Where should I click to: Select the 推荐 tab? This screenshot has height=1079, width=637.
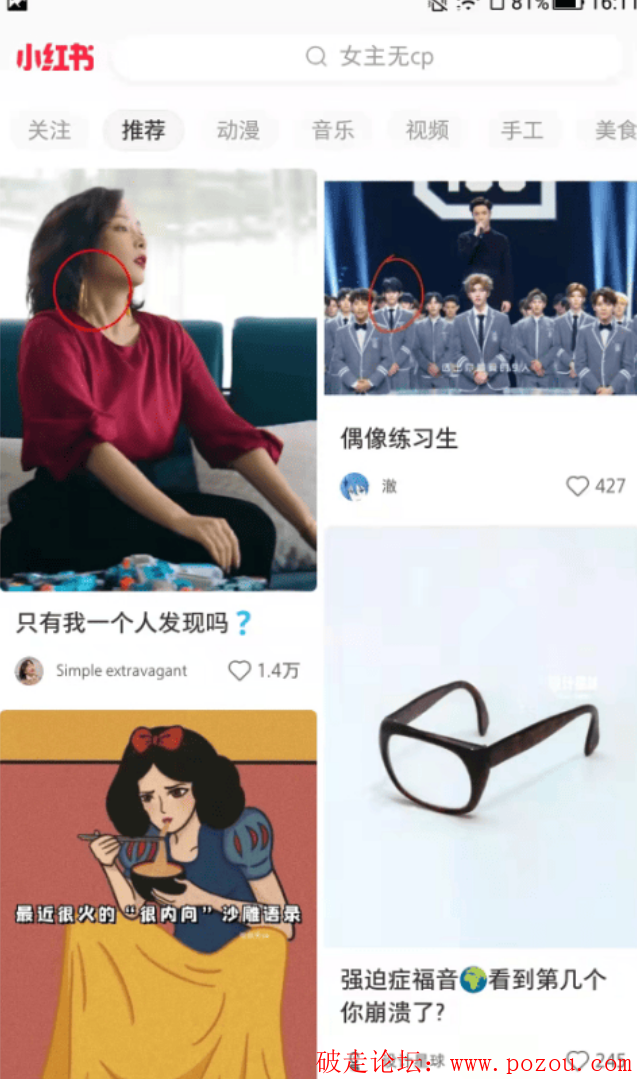[x=143, y=130]
